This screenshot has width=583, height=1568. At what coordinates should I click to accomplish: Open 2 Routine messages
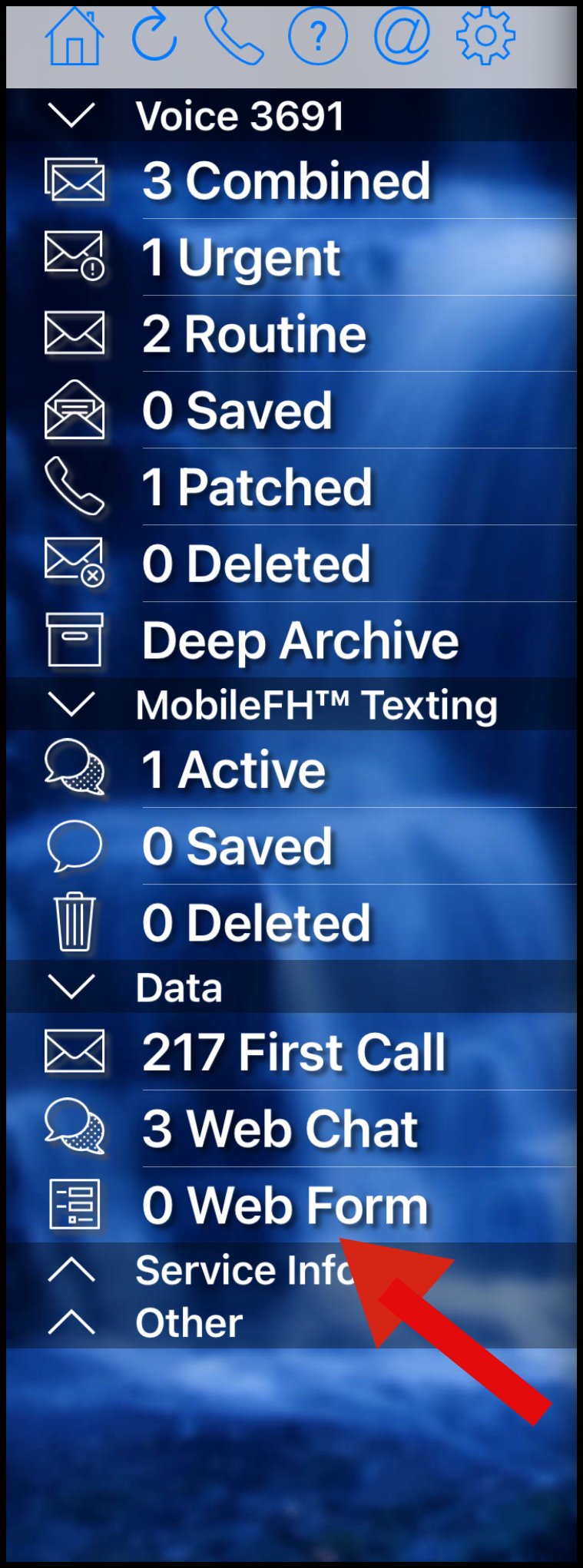click(254, 335)
